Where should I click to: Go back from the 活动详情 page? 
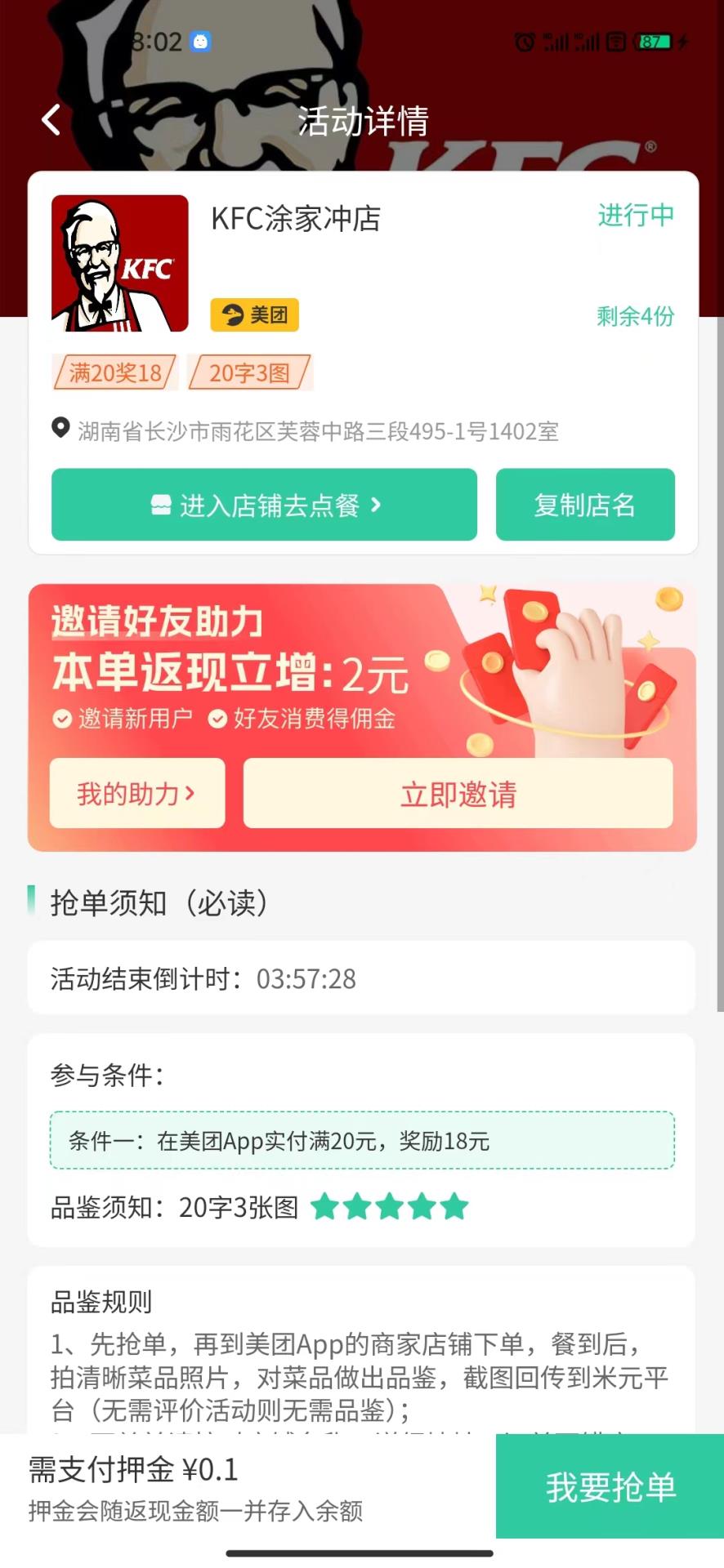[51, 120]
